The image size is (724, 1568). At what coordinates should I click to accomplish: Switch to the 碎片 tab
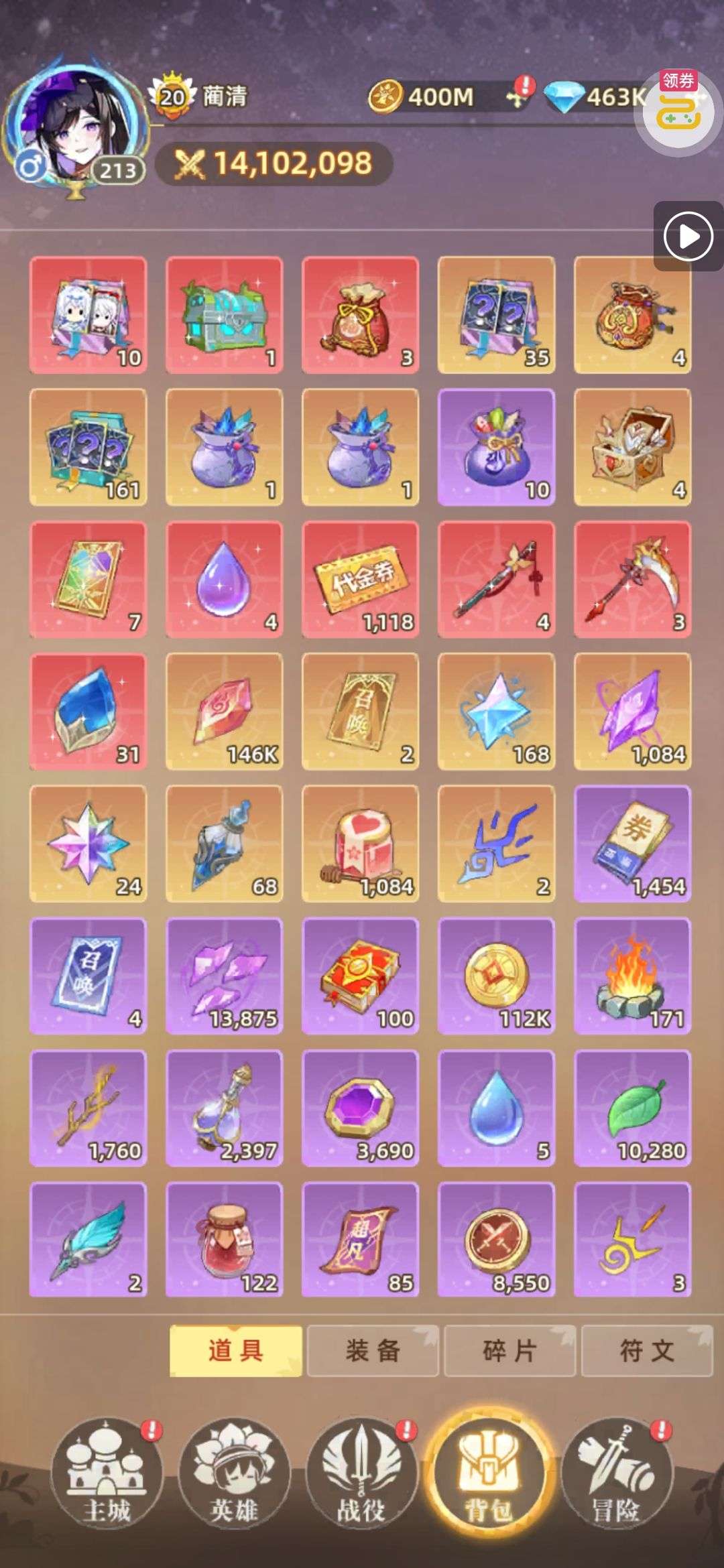[x=509, y=1350]
